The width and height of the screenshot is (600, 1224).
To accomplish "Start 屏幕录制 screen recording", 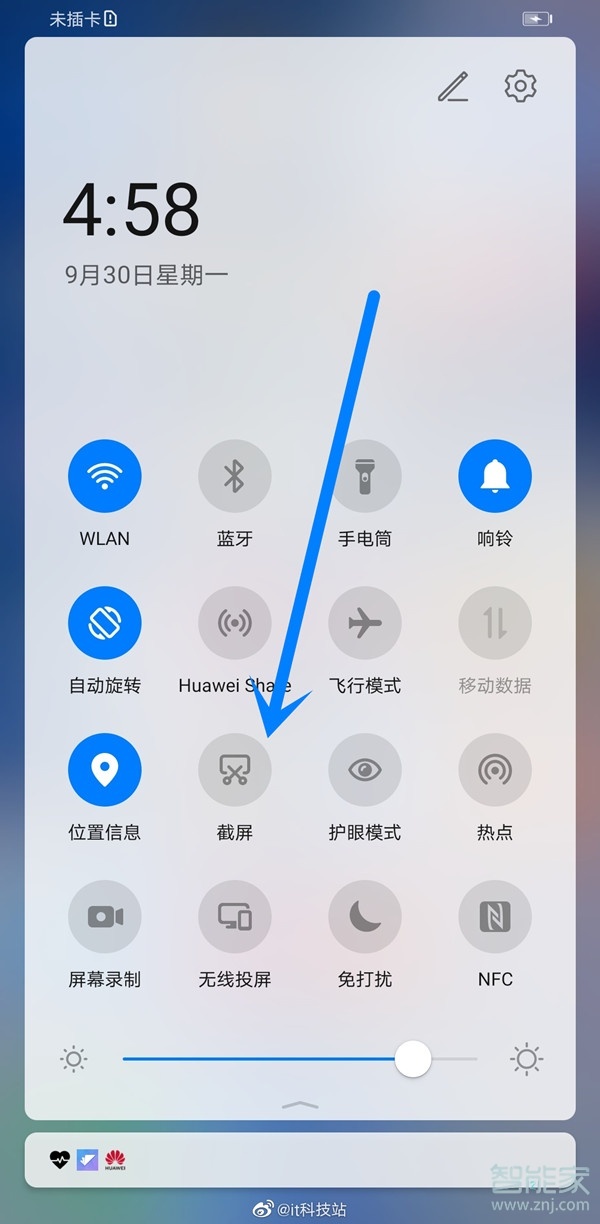I will pos(105,917).
